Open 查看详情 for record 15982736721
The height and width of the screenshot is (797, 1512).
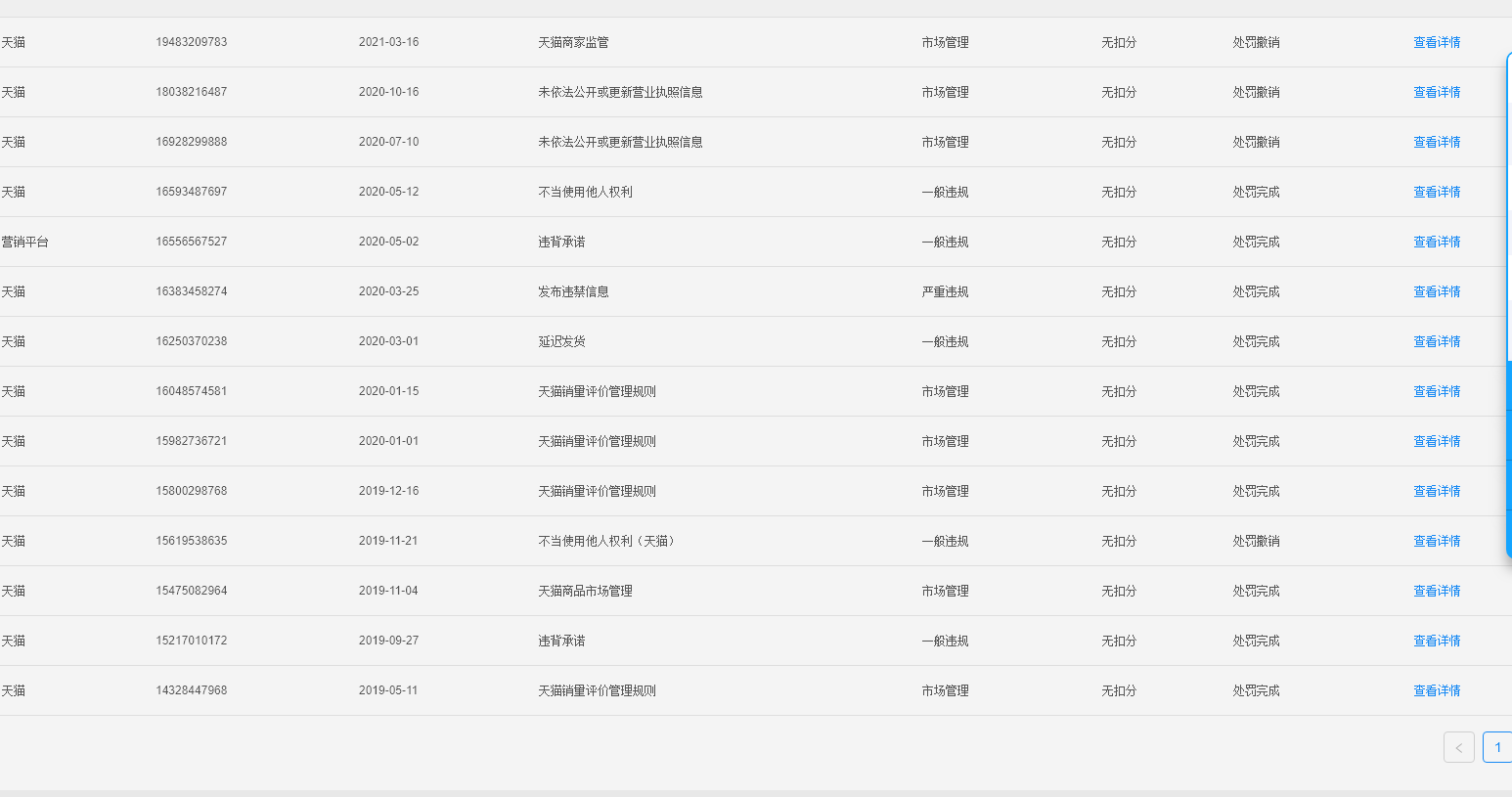[x=1436, y=441]
